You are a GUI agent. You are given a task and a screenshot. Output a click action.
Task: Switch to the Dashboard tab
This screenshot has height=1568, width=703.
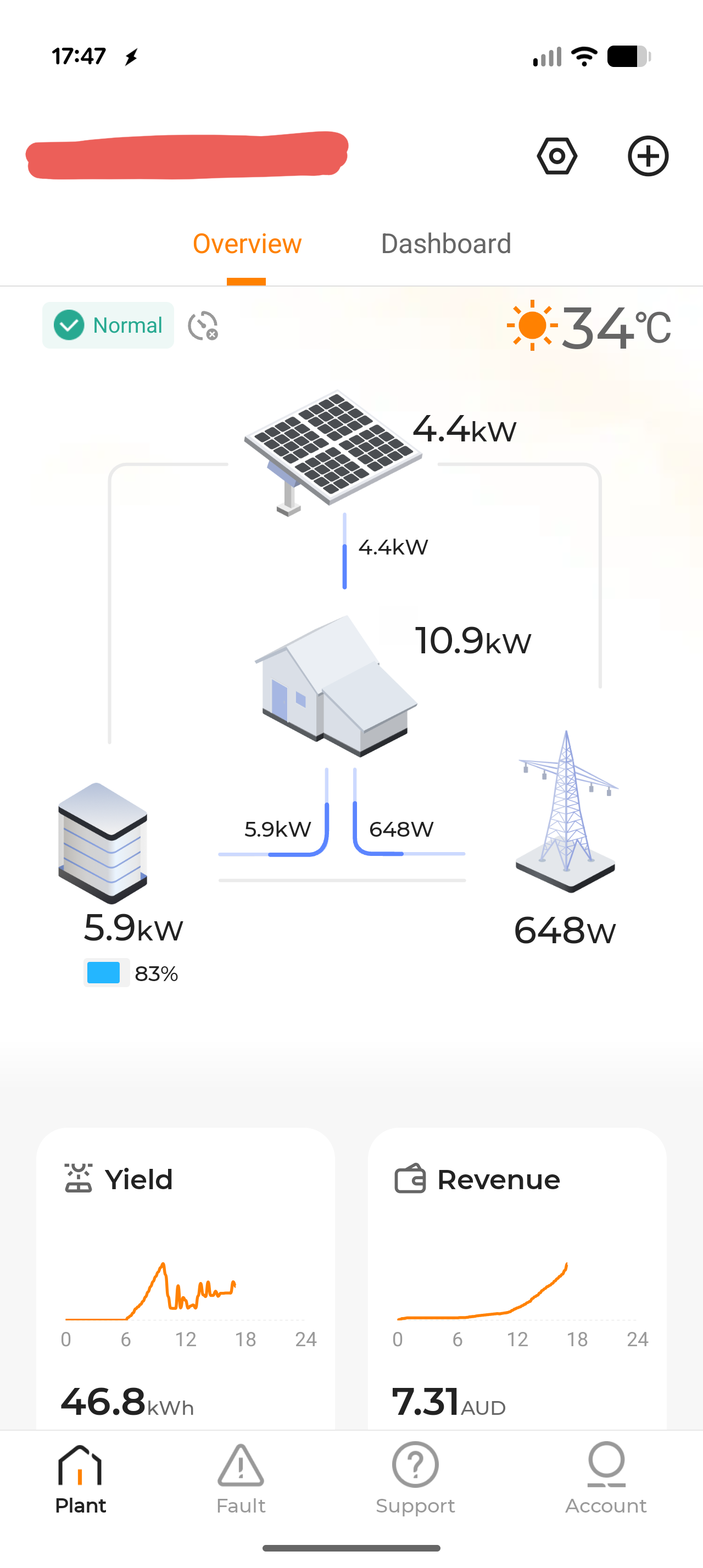(x=445, y=244)
